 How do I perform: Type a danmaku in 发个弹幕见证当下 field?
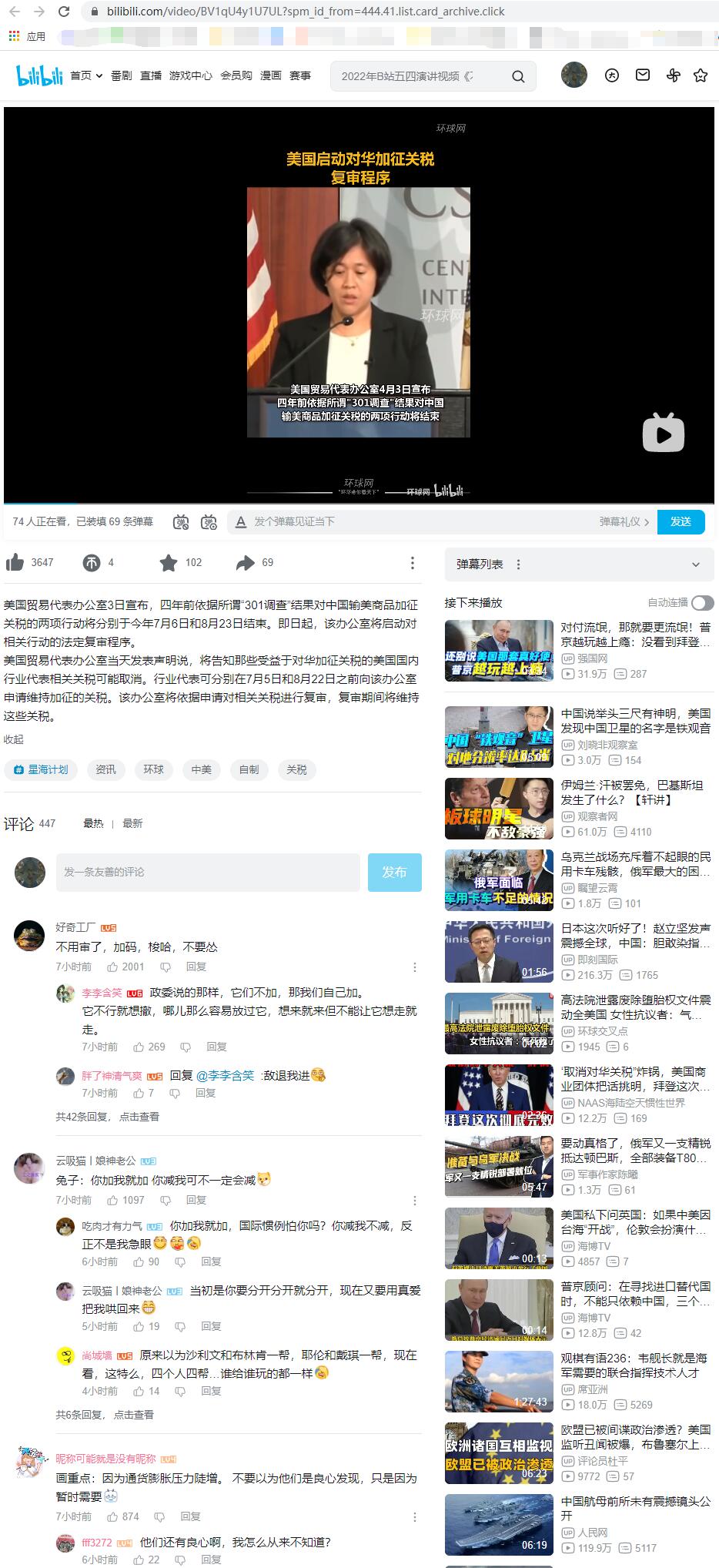tap(416, 521)
